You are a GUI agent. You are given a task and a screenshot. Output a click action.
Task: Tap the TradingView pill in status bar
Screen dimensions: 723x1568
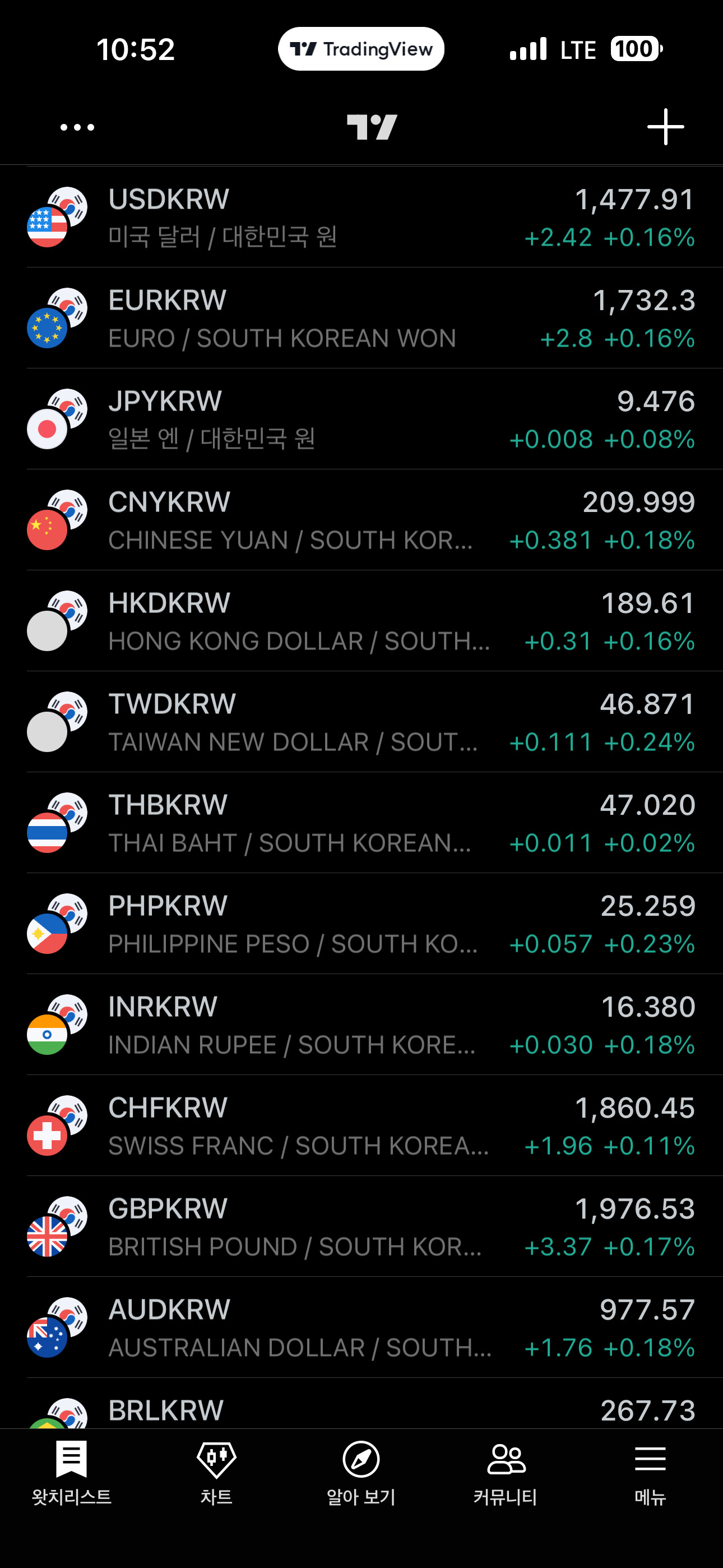[x=361, y=49]
